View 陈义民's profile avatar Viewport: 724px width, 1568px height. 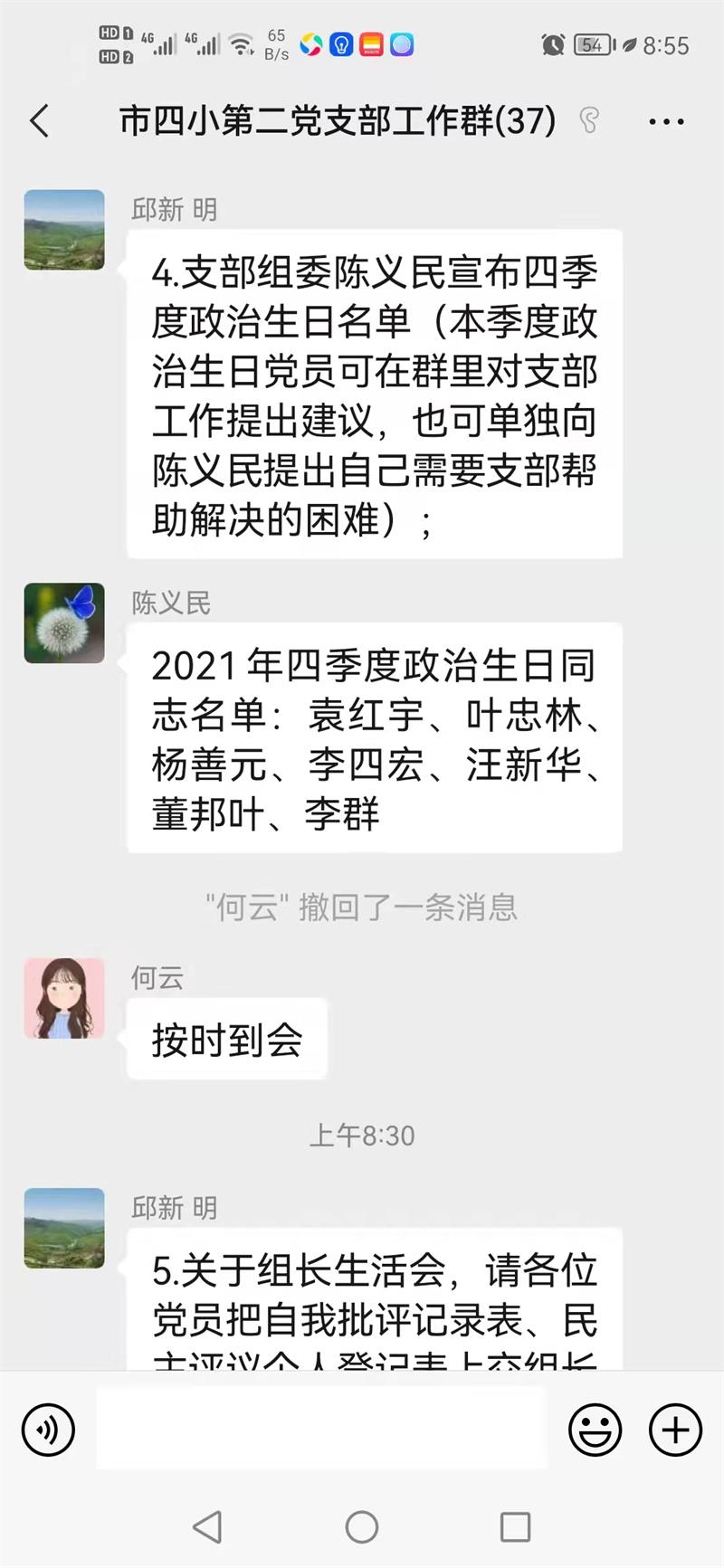[64, 623]
